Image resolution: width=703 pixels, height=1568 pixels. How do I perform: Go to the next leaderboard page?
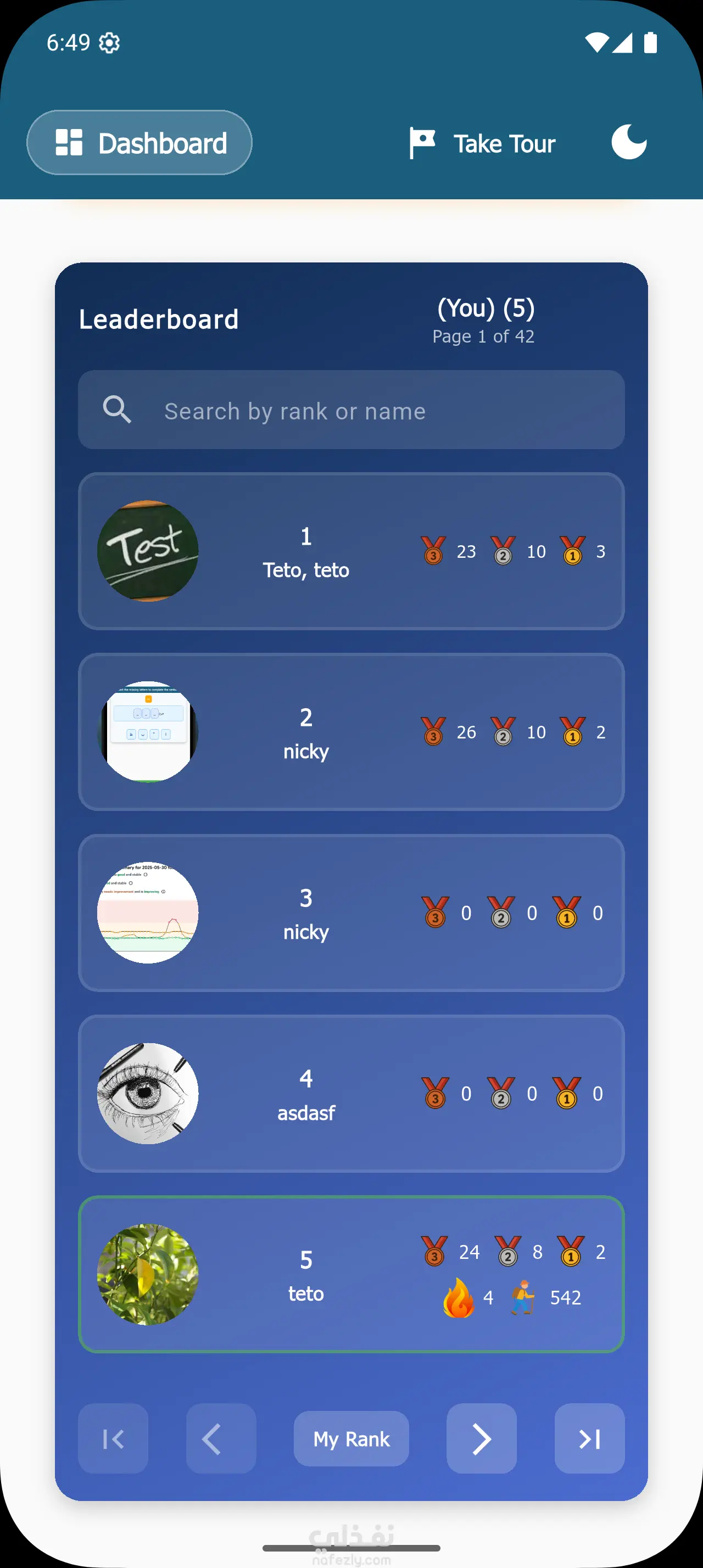(482, 1440)
